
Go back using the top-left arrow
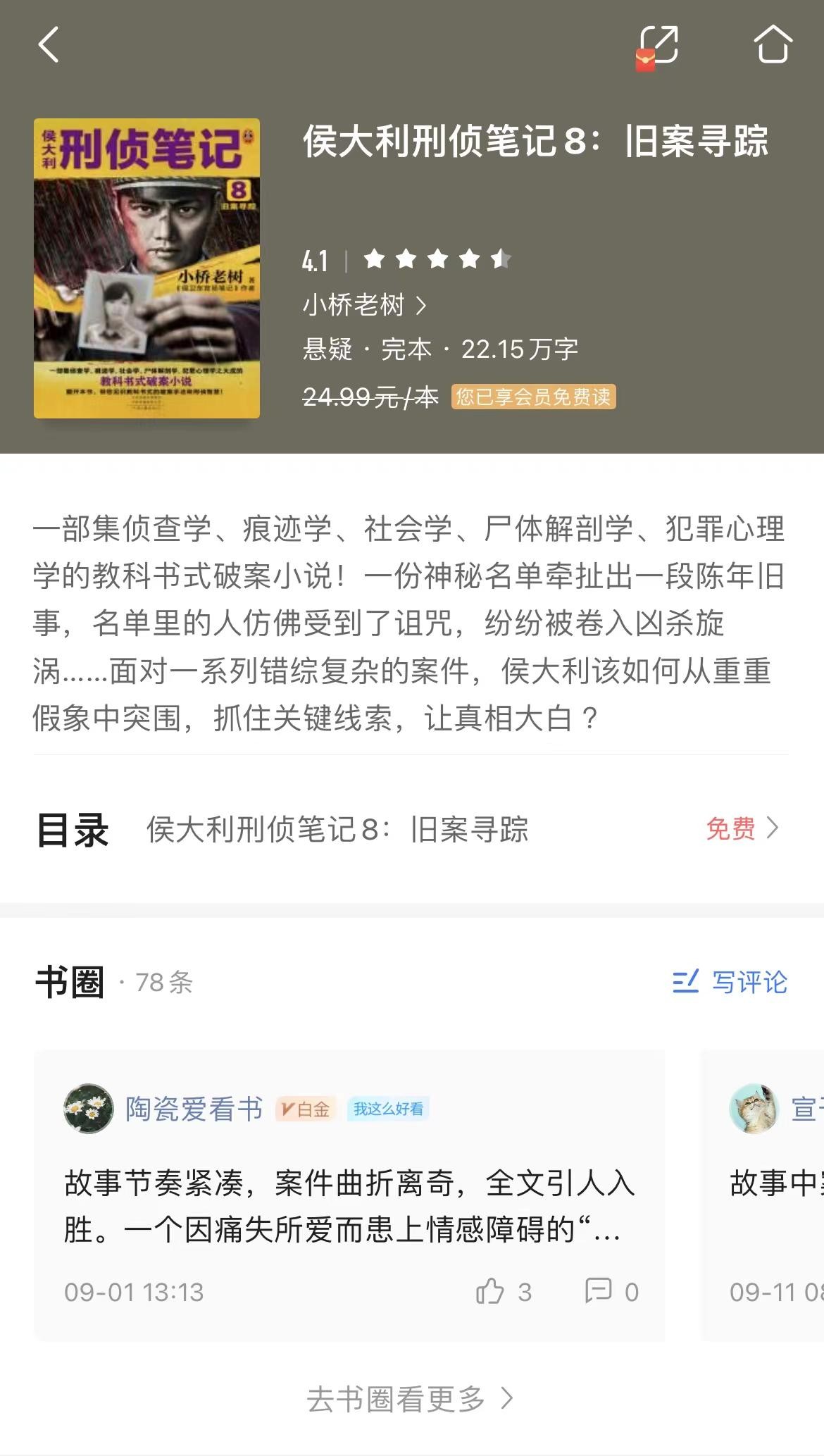click(48, 45)
